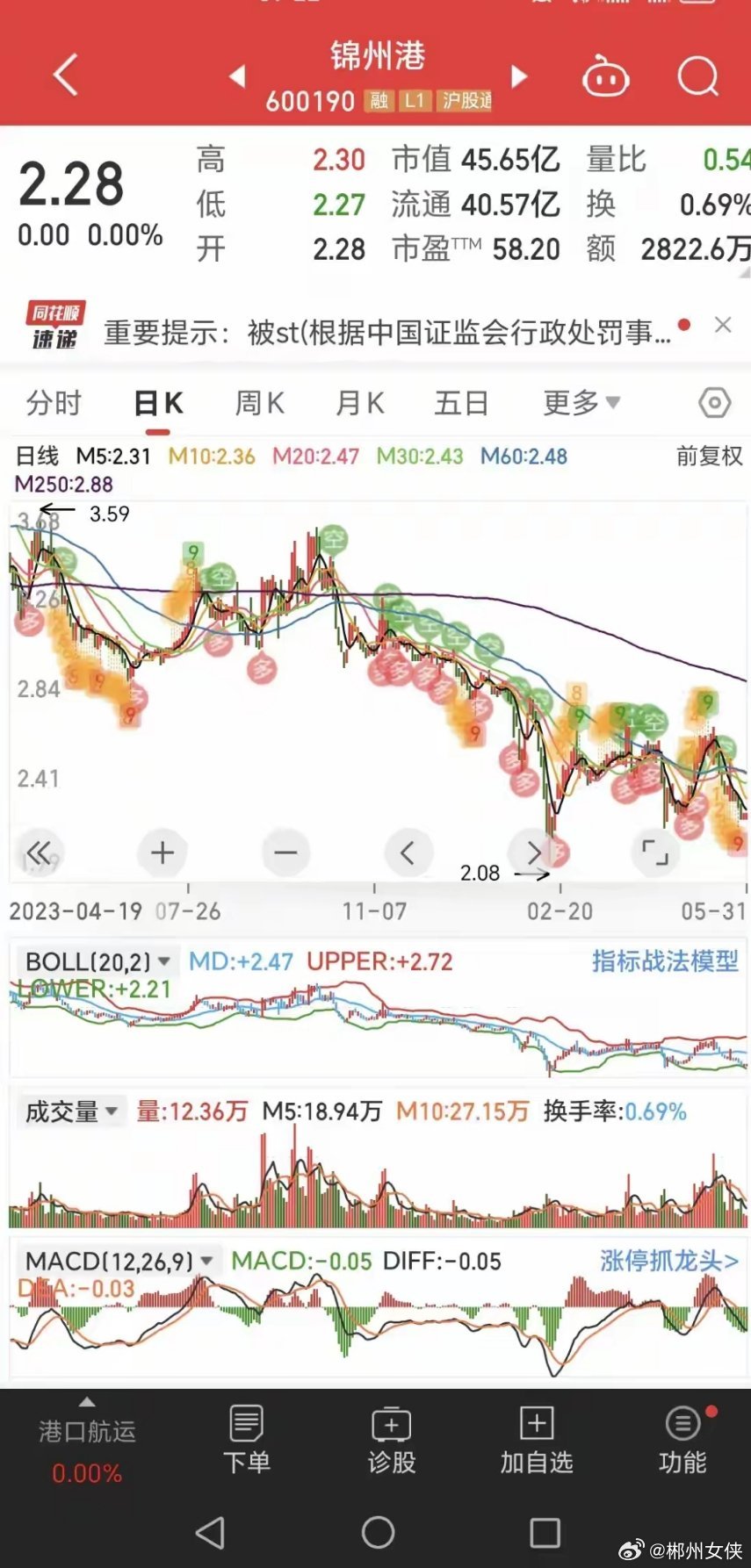Expand the chart to fullscreen
The image size is (751, 1568).
click(x=655, y=852)
